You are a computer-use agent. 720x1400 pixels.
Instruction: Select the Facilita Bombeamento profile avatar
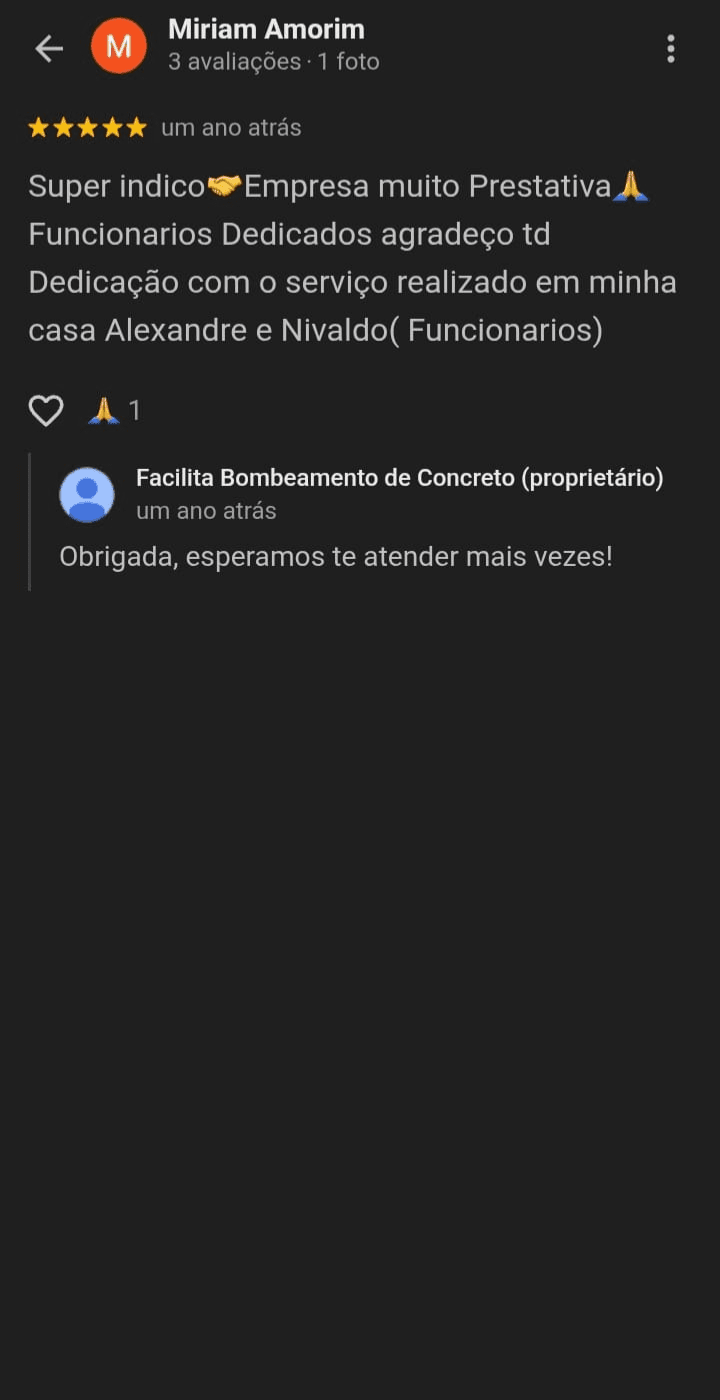(x=87, y=494)
